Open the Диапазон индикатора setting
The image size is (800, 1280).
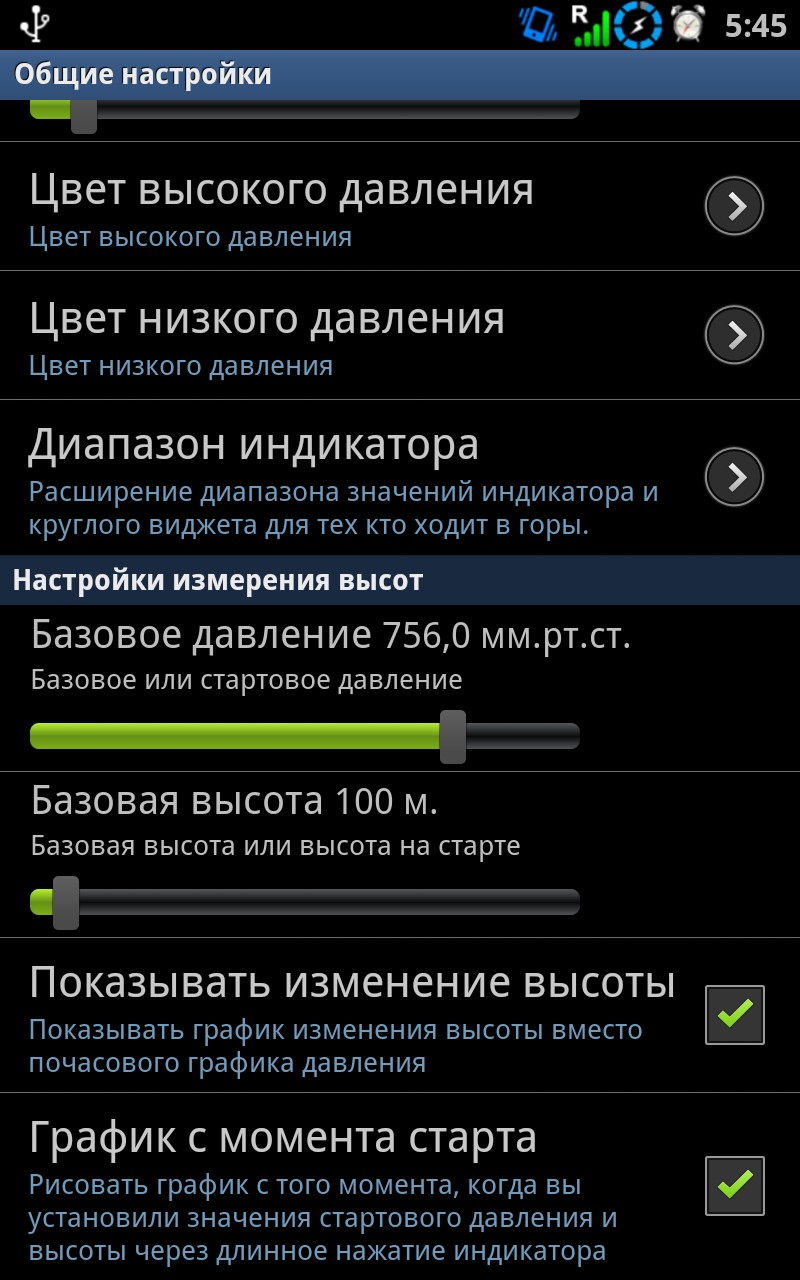400,478
